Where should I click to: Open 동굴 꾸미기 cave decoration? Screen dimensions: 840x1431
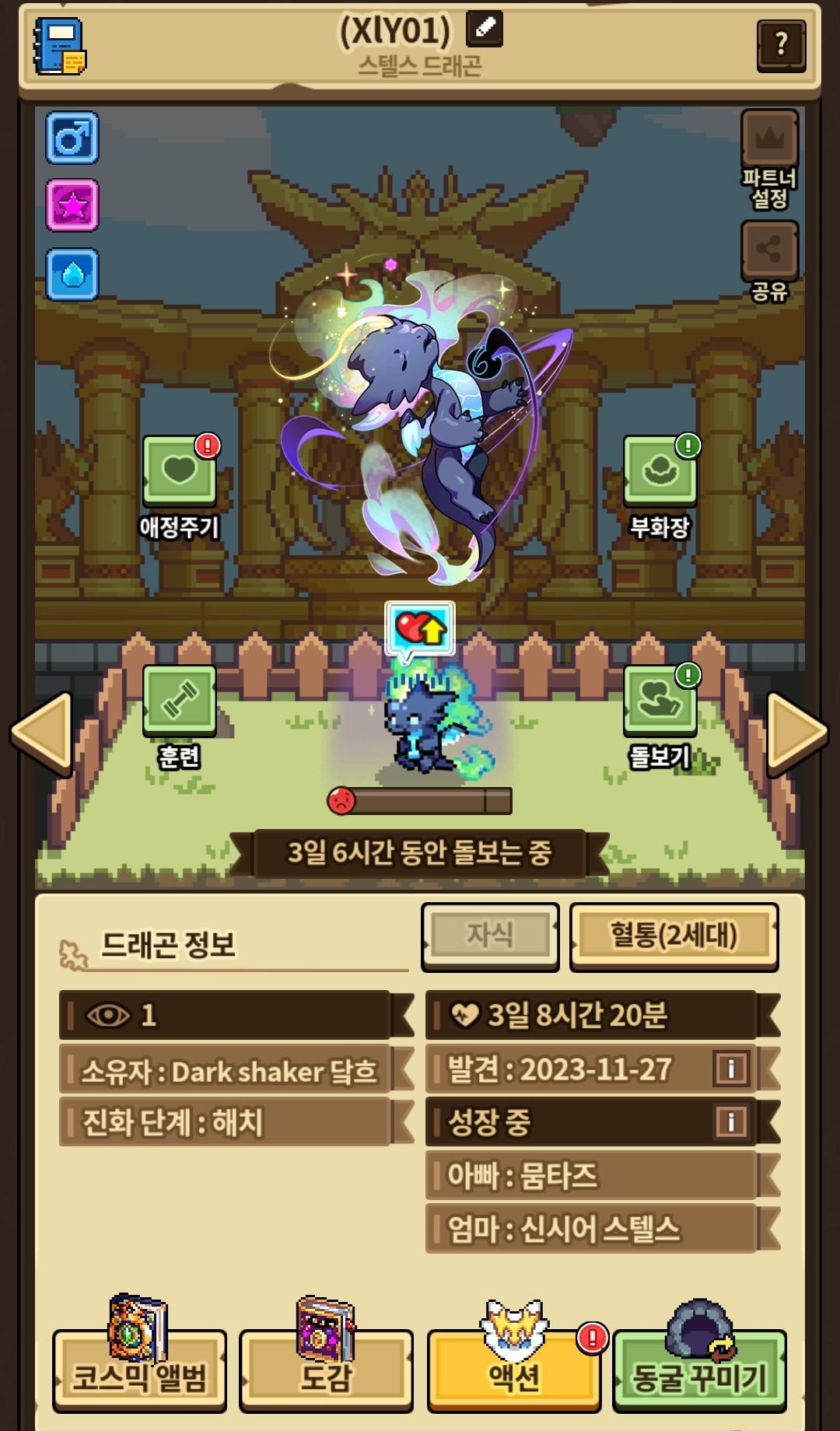[x=699, y=1369]
